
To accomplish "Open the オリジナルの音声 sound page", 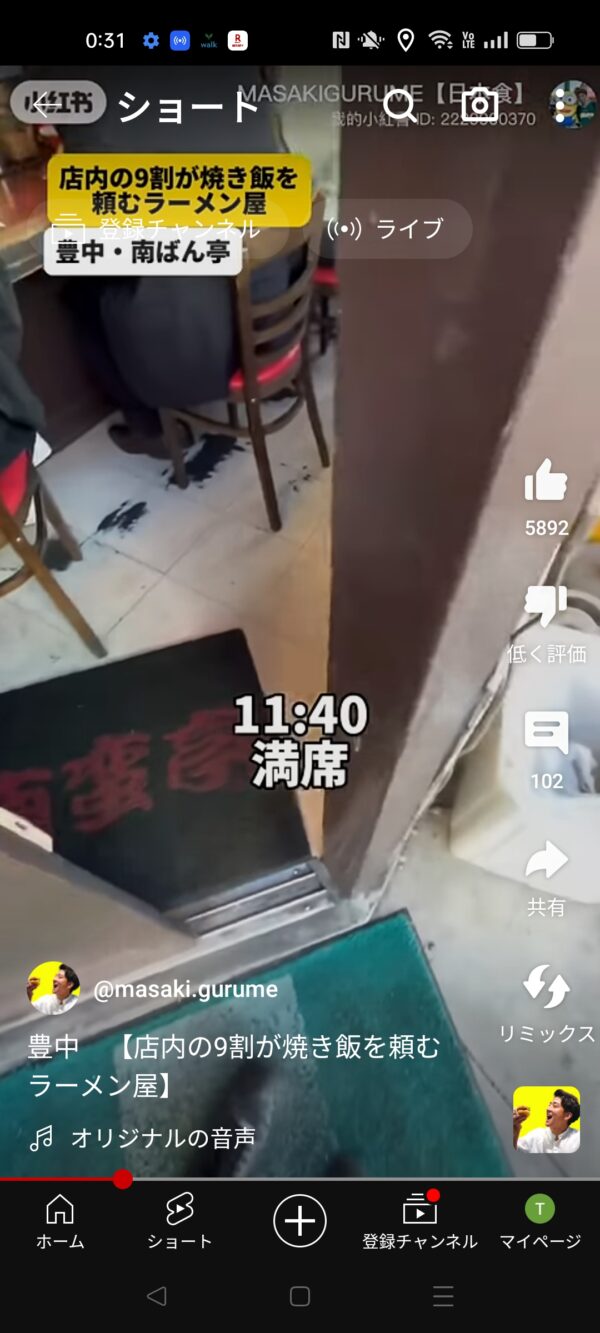I will (x=162, y=1138).
